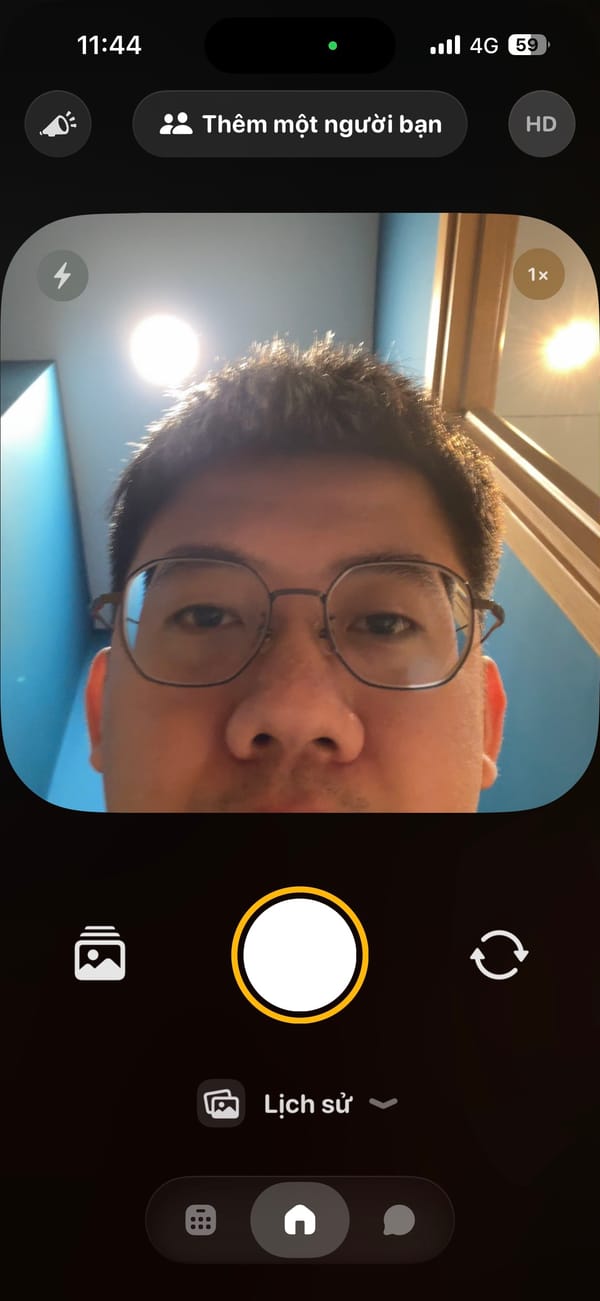Capture a photo with the shutter

point(300,954)
